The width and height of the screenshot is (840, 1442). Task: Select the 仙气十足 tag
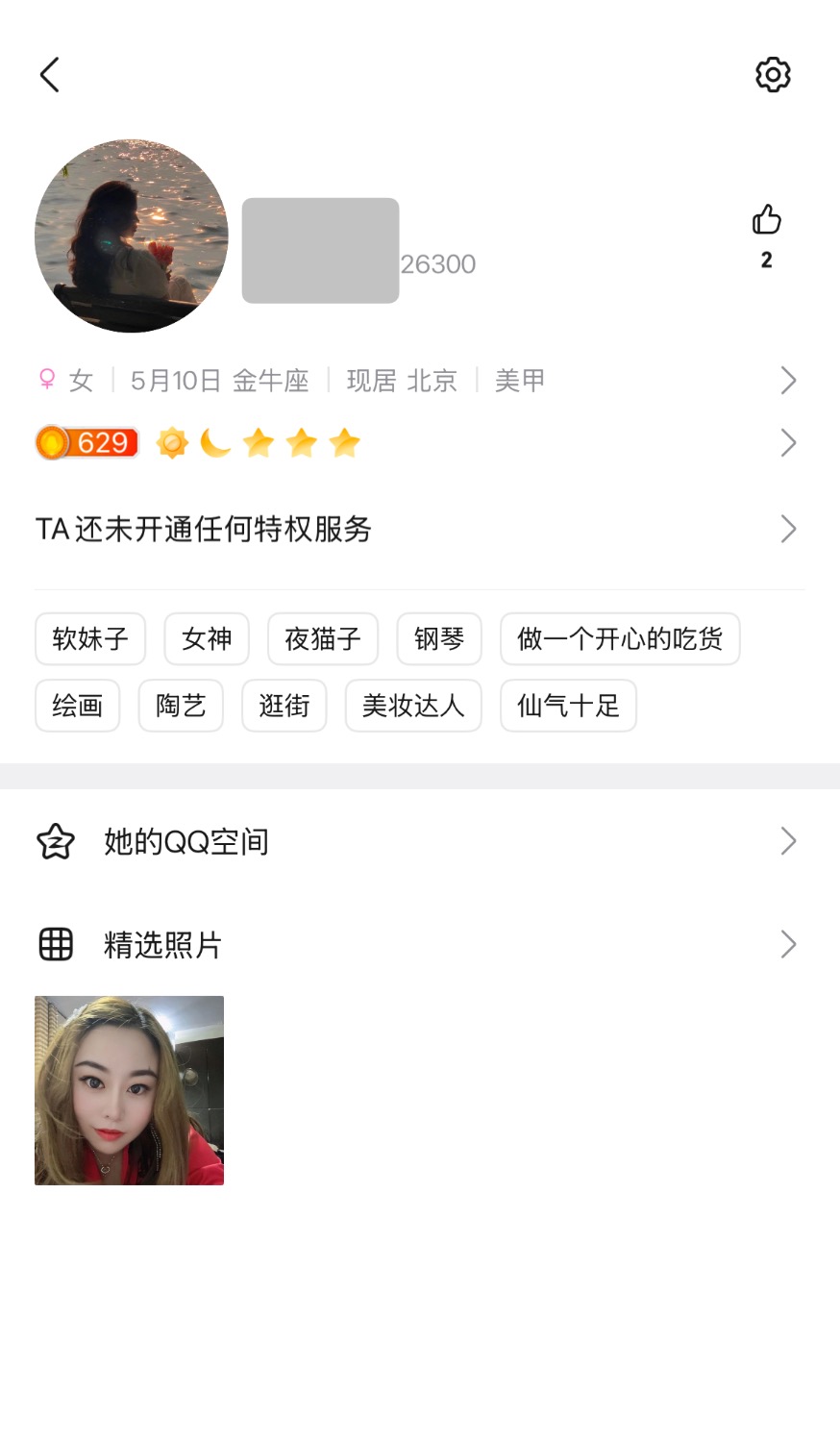[568, 706]
